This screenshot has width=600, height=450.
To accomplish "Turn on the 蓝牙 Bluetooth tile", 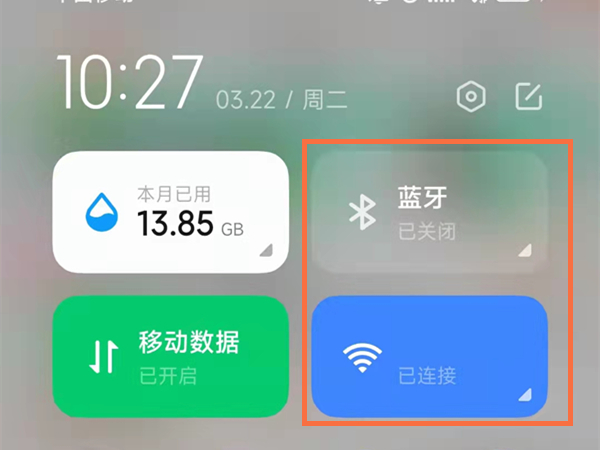I will pos(429,211).
